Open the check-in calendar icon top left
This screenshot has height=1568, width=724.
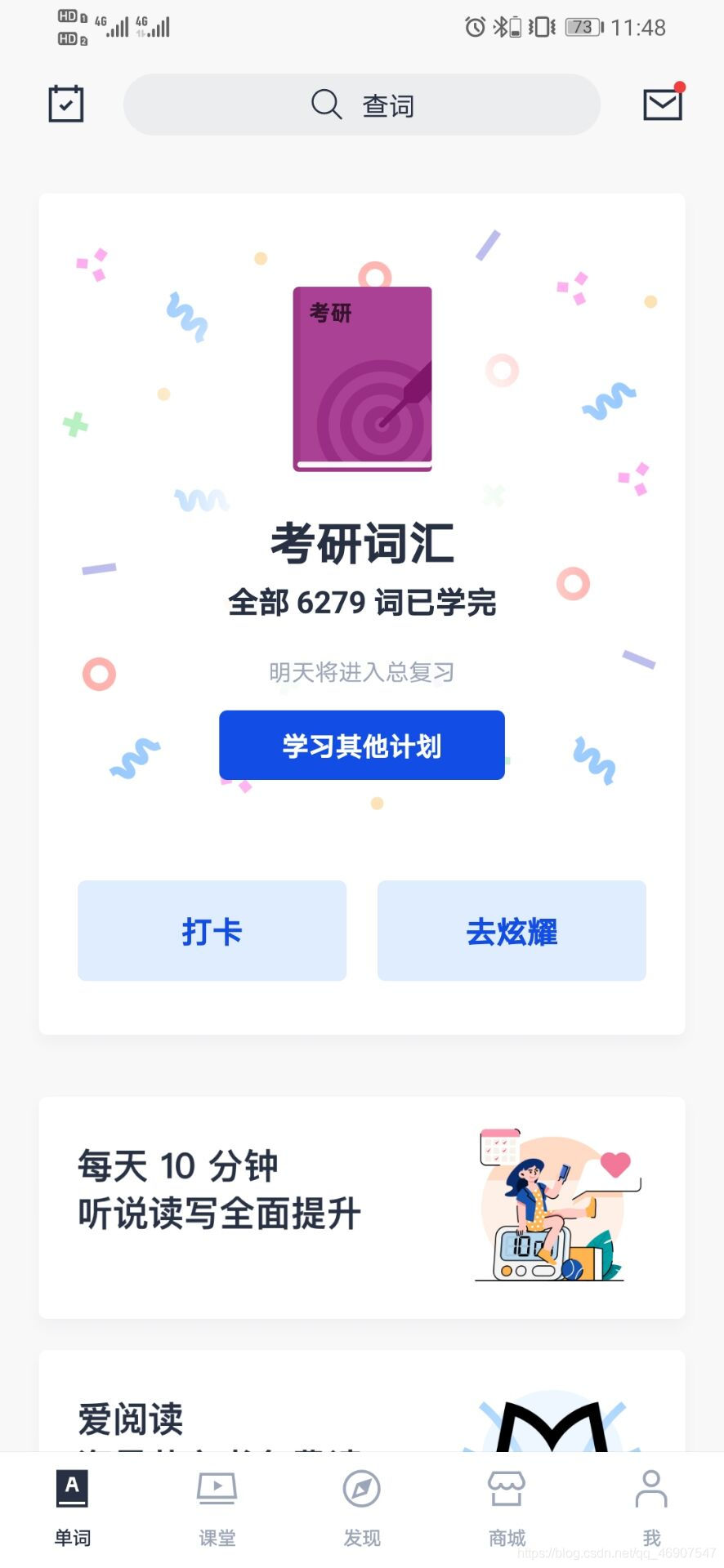65,104
